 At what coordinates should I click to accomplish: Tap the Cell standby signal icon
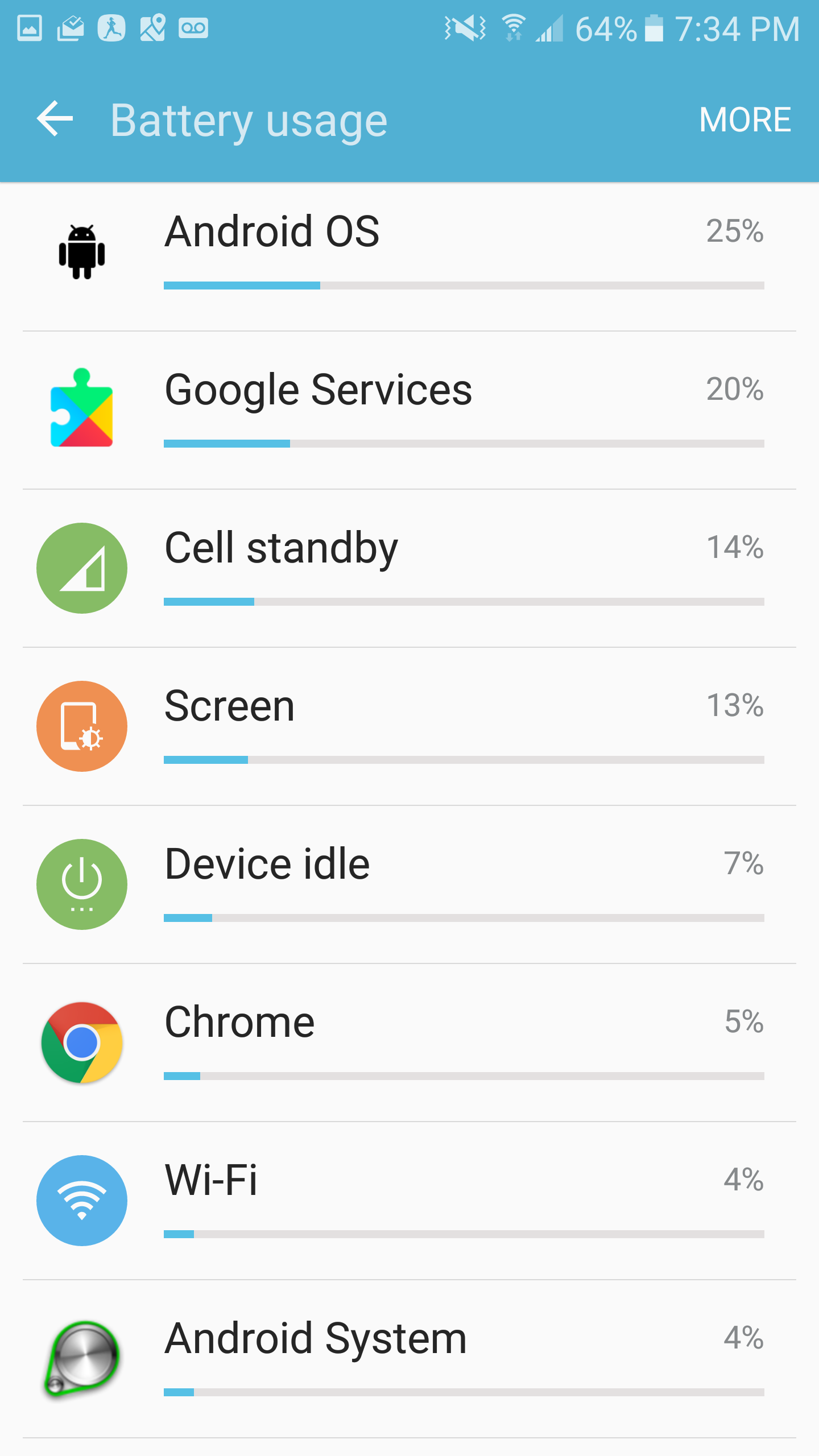pyautogui.click(x=81, y=568)
